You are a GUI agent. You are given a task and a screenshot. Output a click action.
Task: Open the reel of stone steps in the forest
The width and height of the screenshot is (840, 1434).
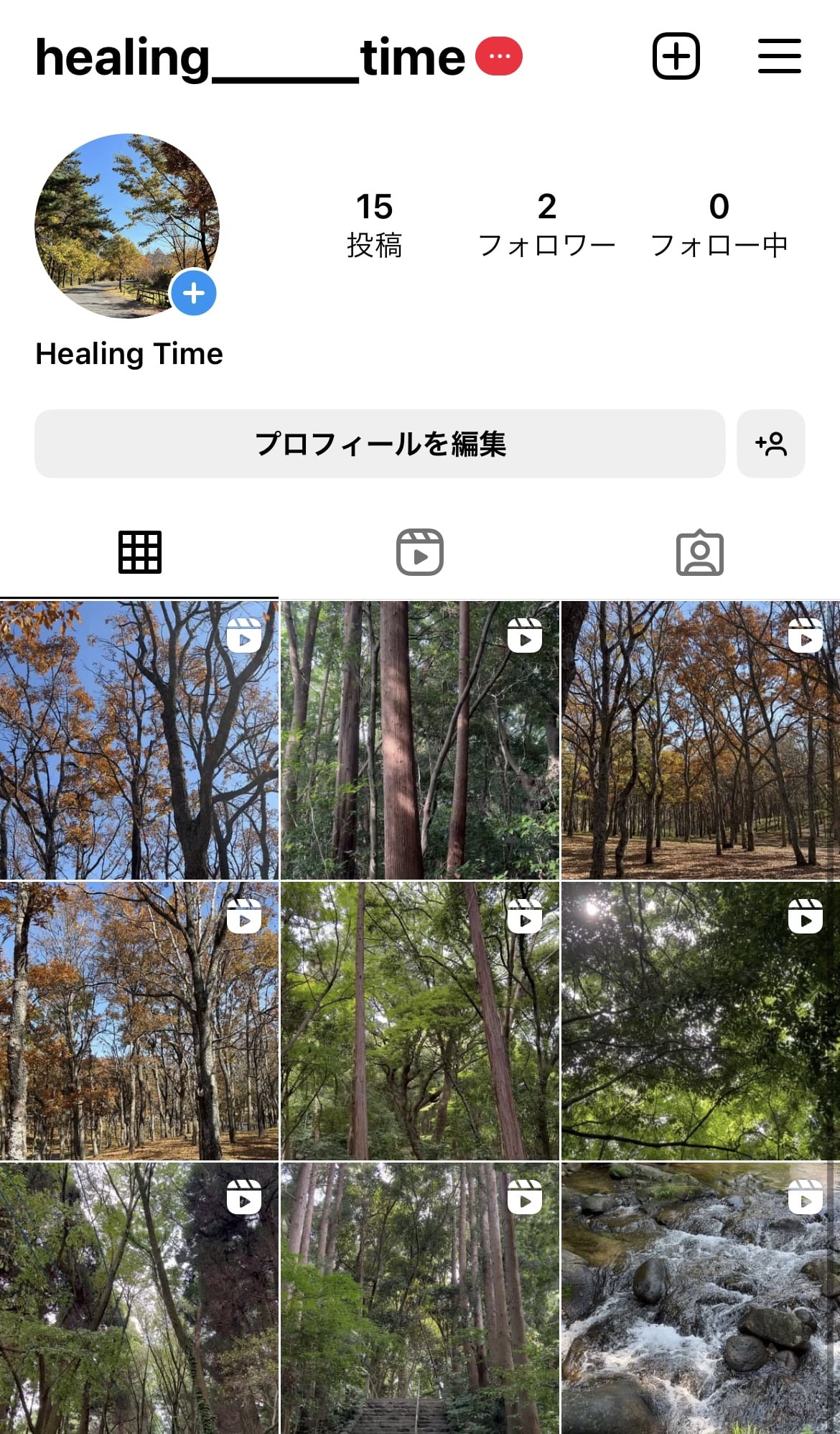[x=419, y=1298]
